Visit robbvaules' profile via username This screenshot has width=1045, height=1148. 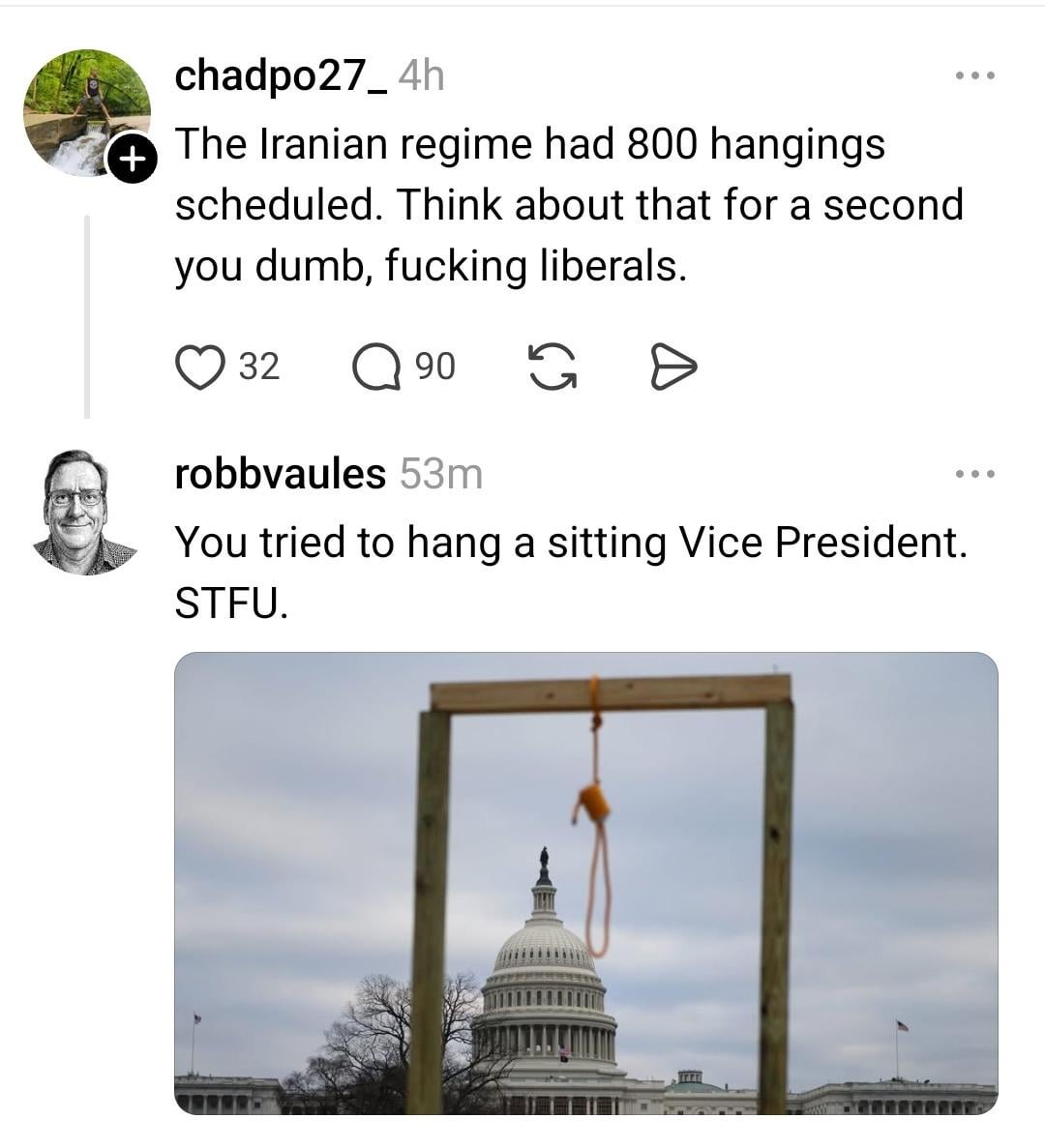tap(280, 474)
